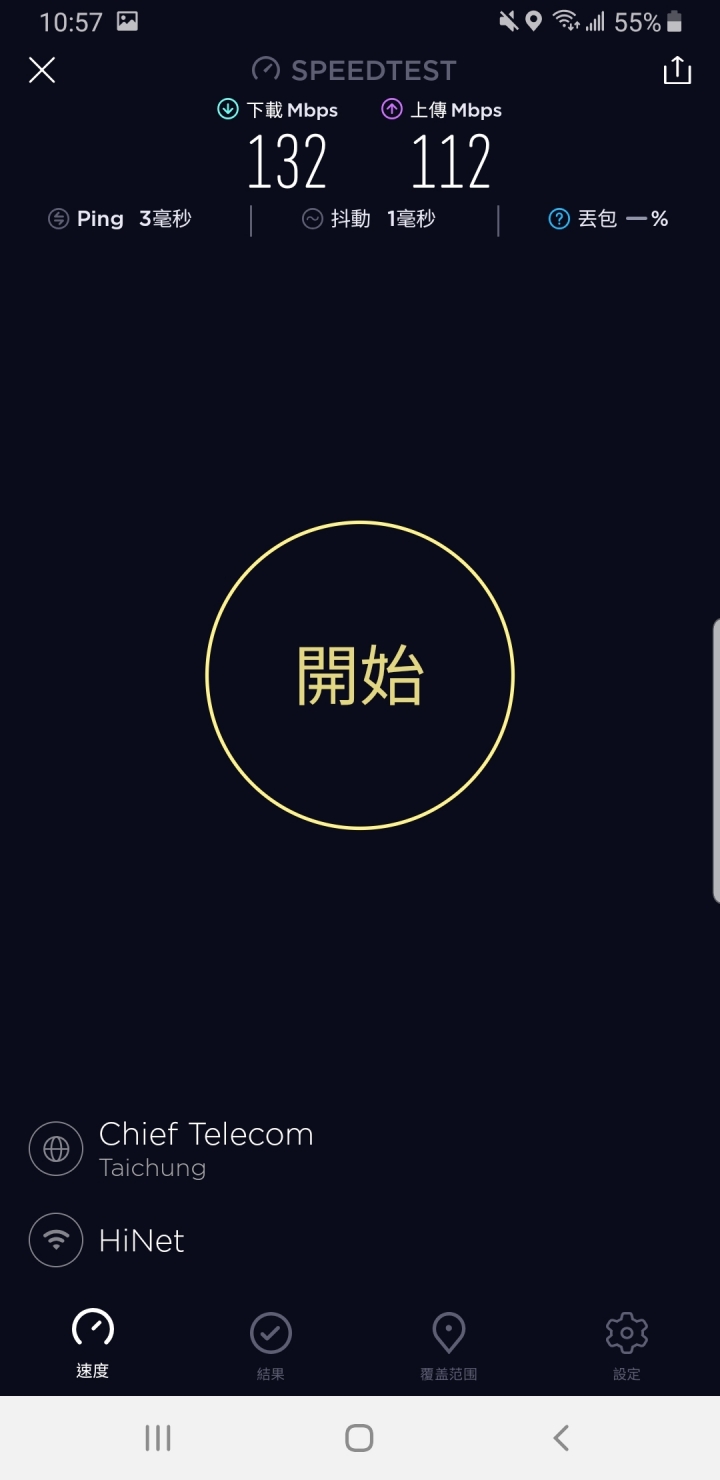Tap the system home button
The height and width of the screenshot is (1480, 720).
coord(359,1438)
